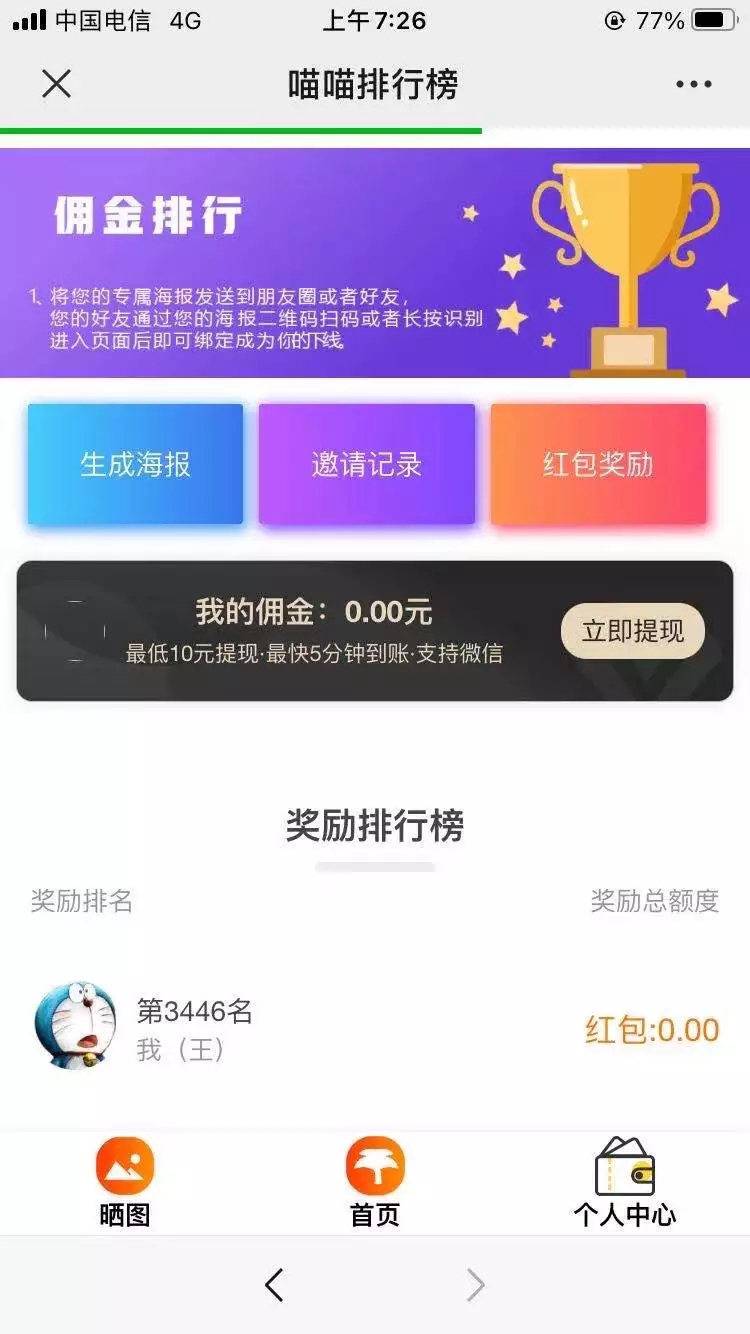This screenshot has width=750, height=1334.
Task: Open the 个人中心 tab
Action: click(x=624, y=1183)
